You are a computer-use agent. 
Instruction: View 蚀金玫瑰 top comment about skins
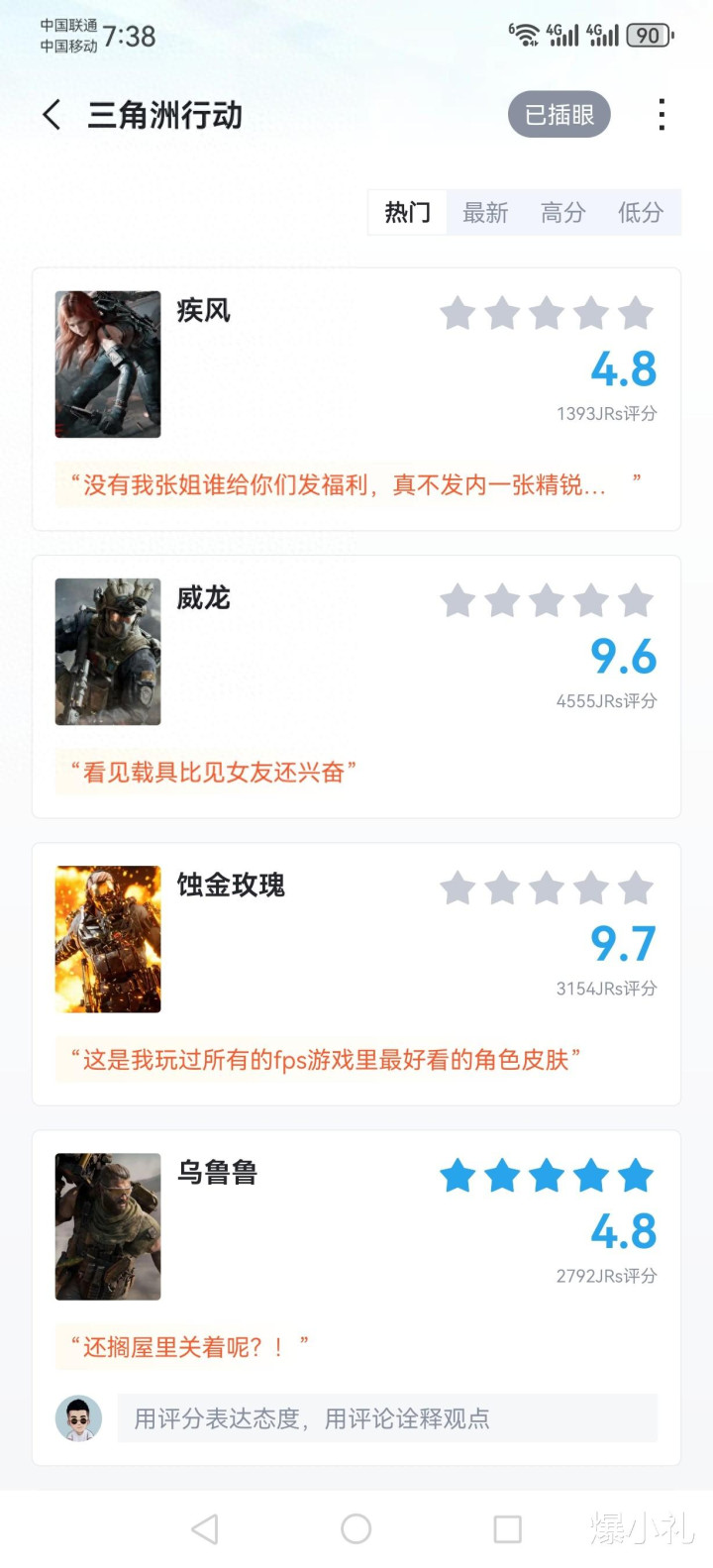click(325, 1060)
